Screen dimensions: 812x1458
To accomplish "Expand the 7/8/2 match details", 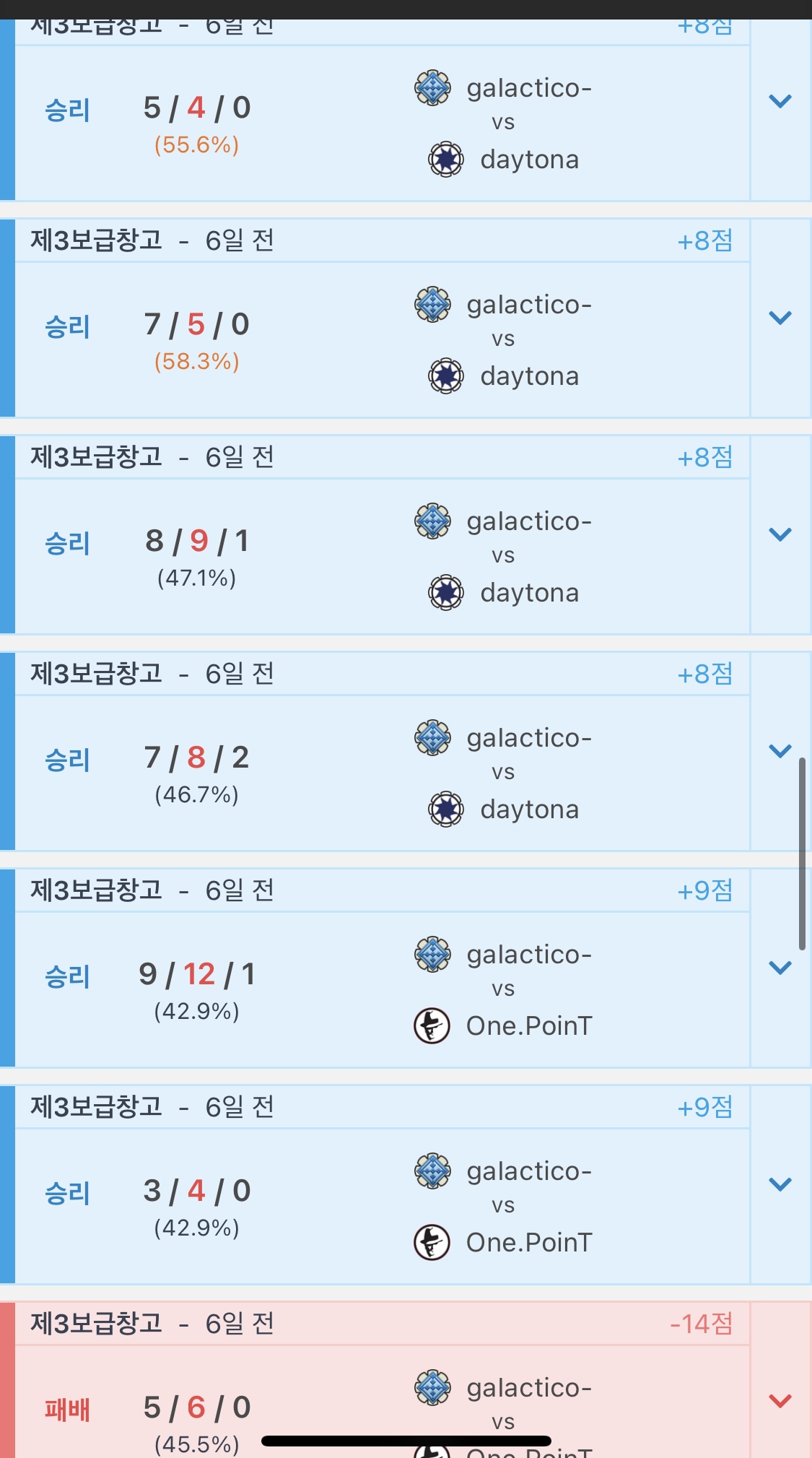I will coord(780,751).
